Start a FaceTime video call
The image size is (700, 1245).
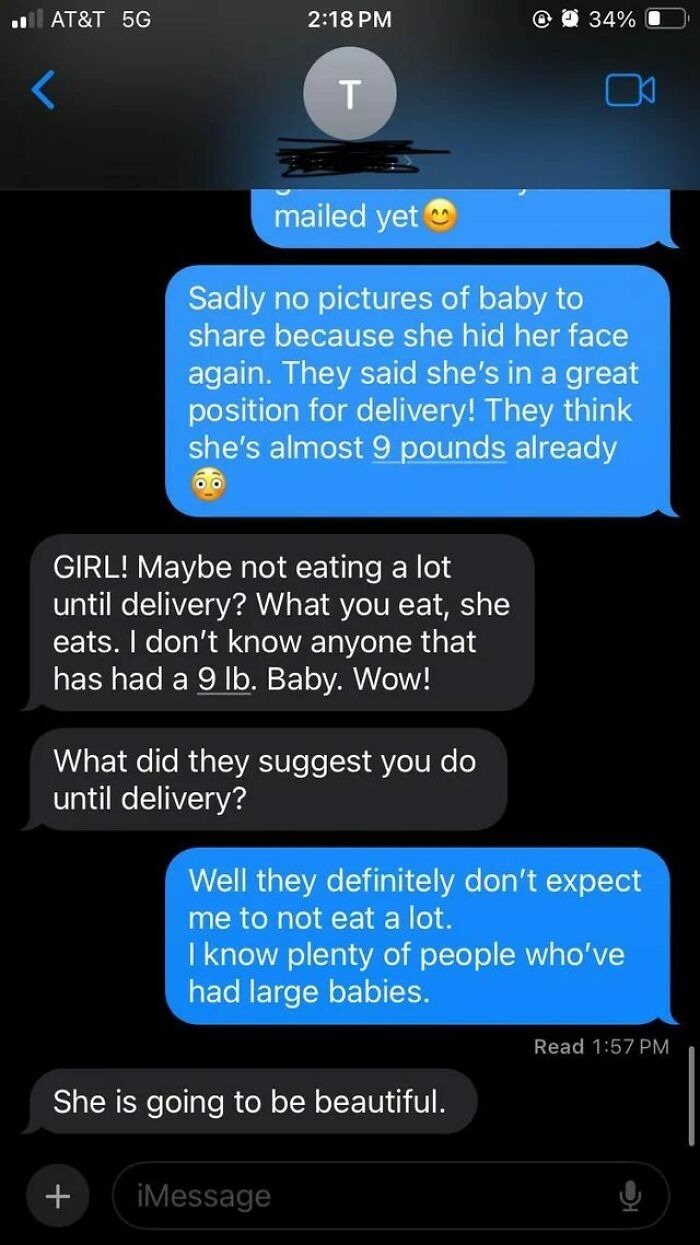tap(630, 91)
